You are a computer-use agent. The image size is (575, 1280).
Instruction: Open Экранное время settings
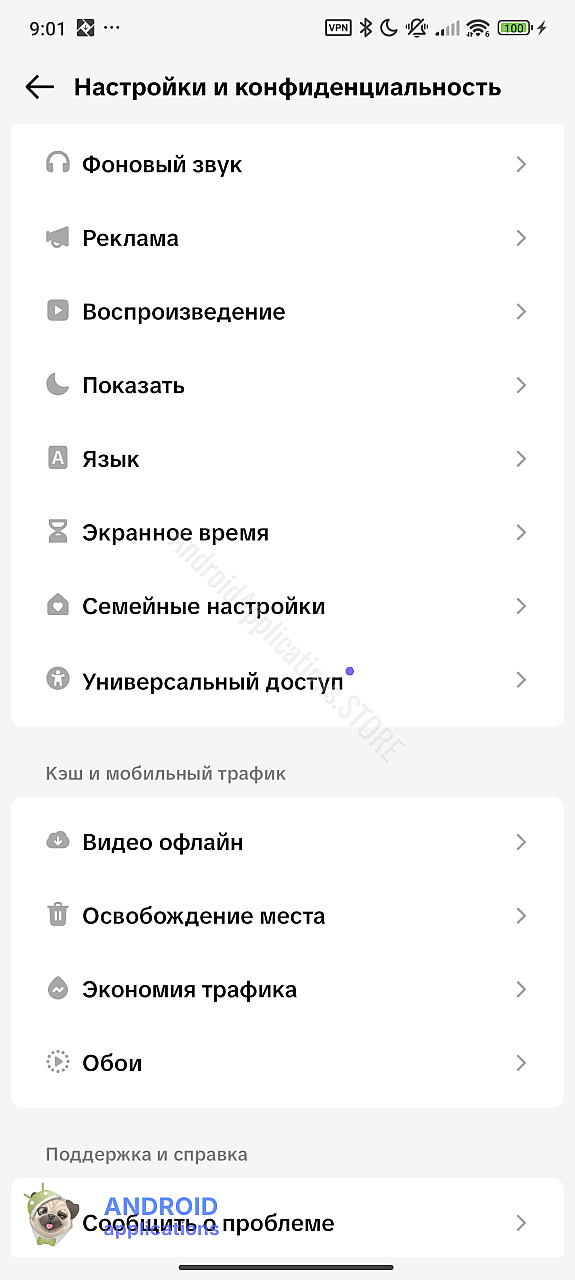tap(287, 533)
